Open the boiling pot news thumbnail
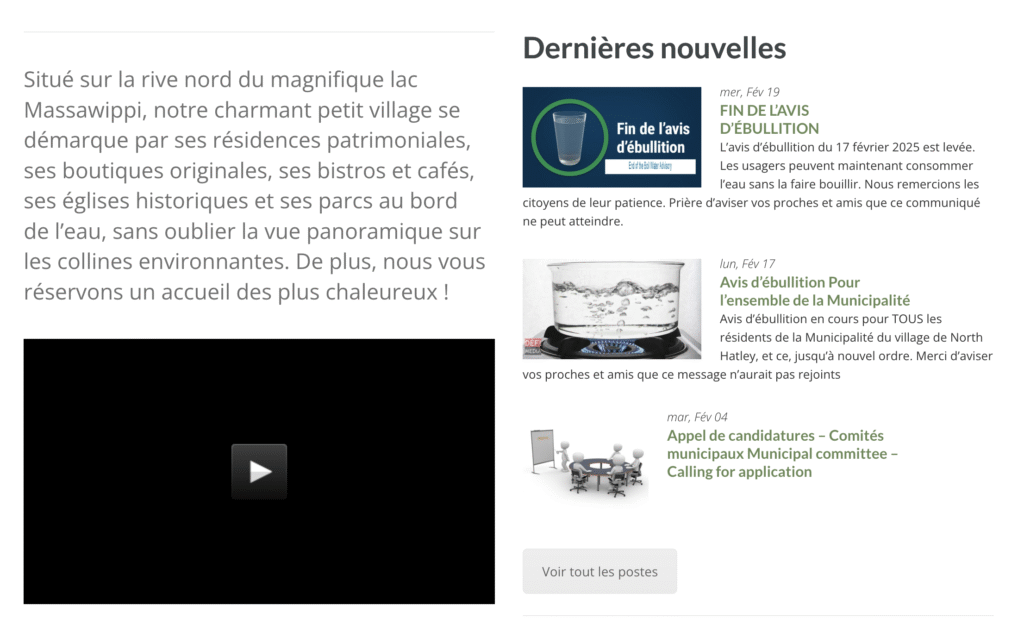 [x=611, y=309]
